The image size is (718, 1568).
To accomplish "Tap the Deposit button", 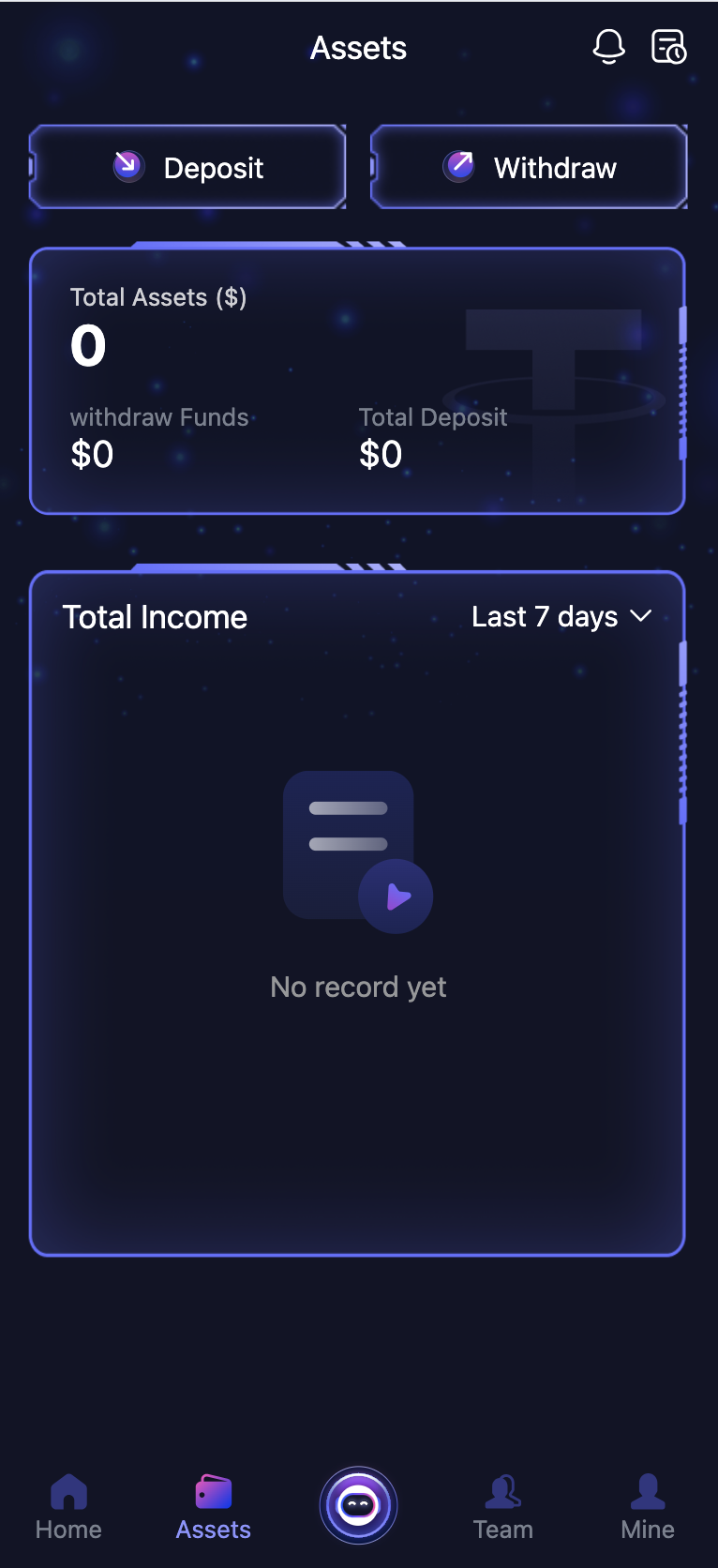I will (188, 167).
